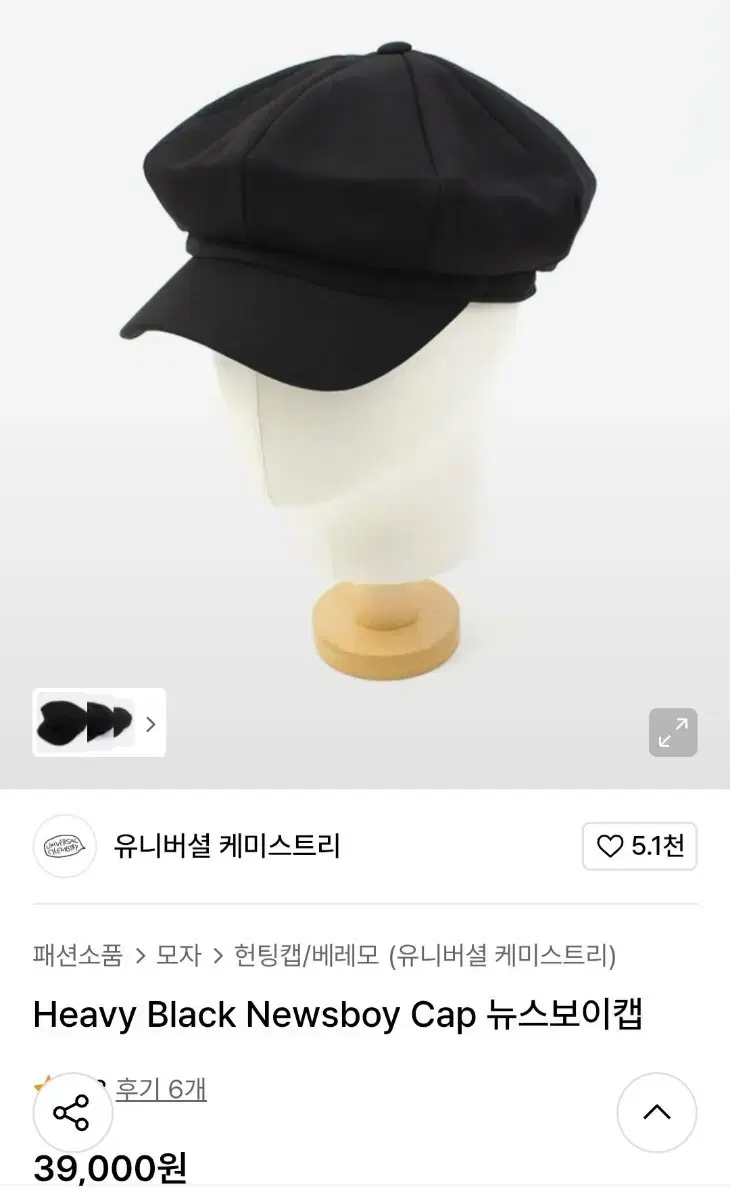Toggle the 5.1천 heart like button
This screenshot has width=730, height=1200.
click(638, 846)
